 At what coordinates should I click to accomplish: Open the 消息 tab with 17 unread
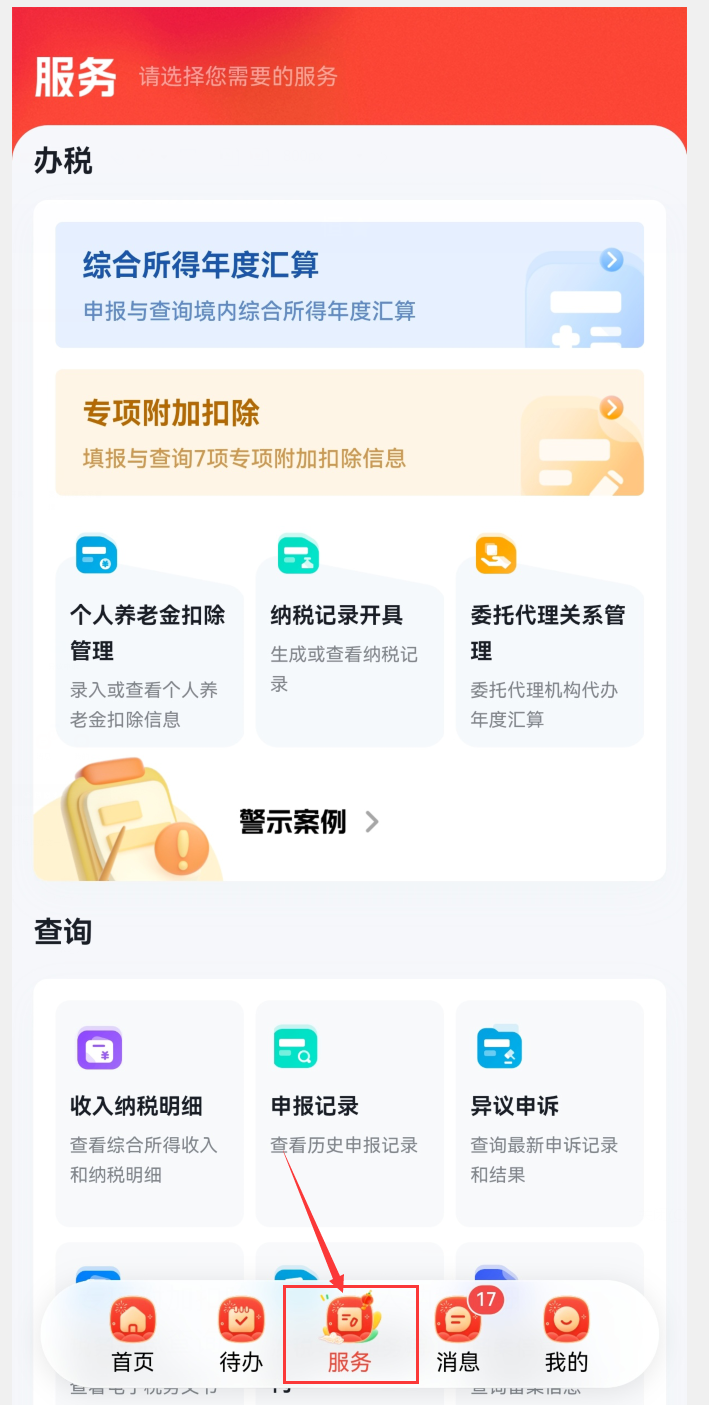click(459, 1335)
